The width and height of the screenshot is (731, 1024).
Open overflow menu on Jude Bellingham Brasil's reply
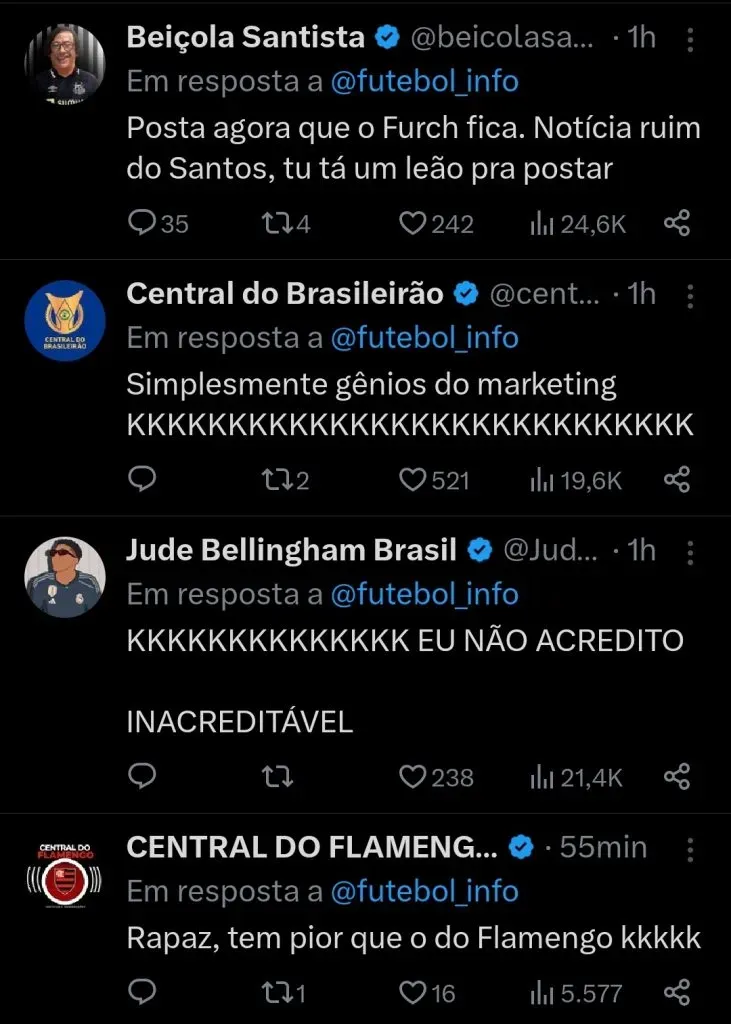tap(690, 552)
